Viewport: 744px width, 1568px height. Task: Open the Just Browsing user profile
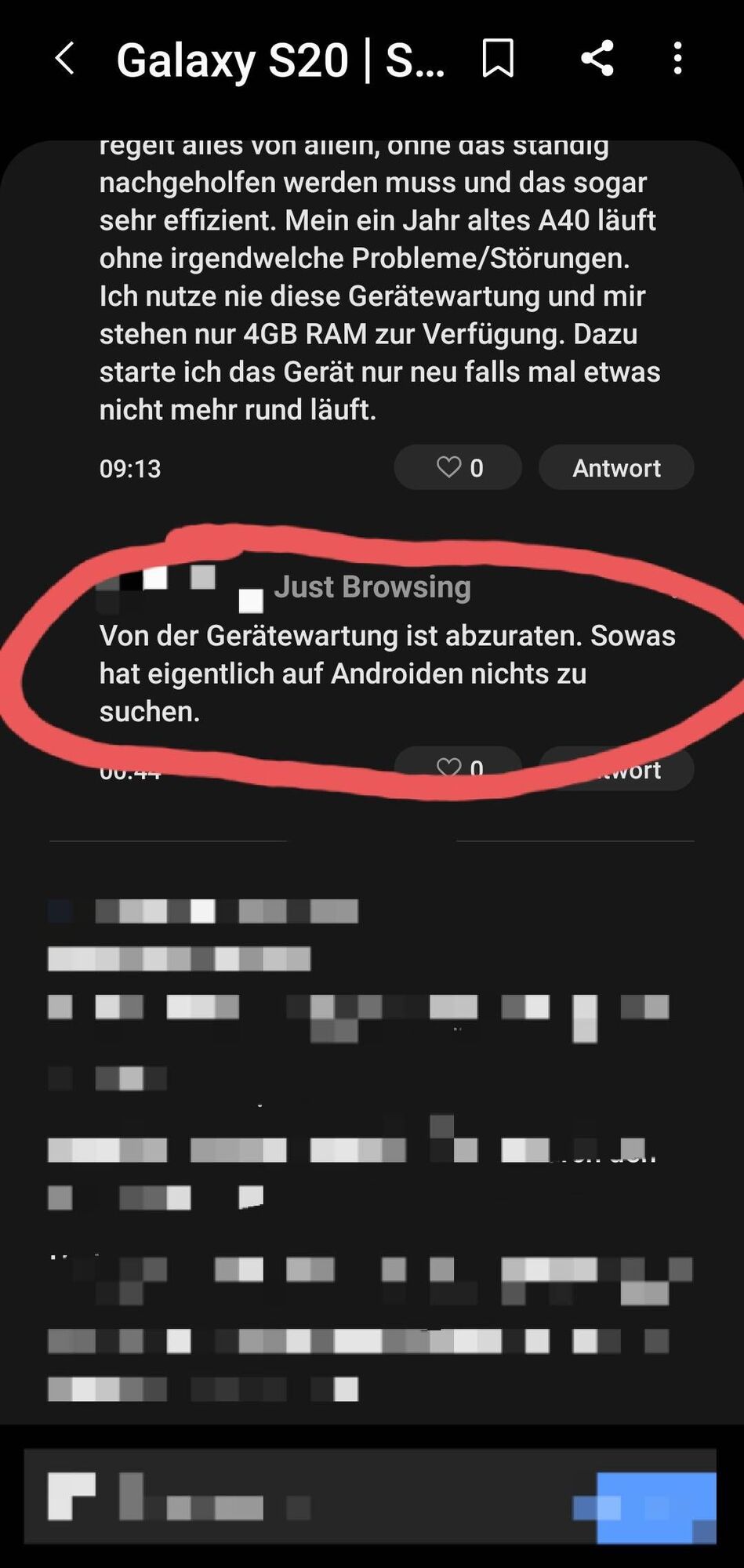click(x=372, y=587)
